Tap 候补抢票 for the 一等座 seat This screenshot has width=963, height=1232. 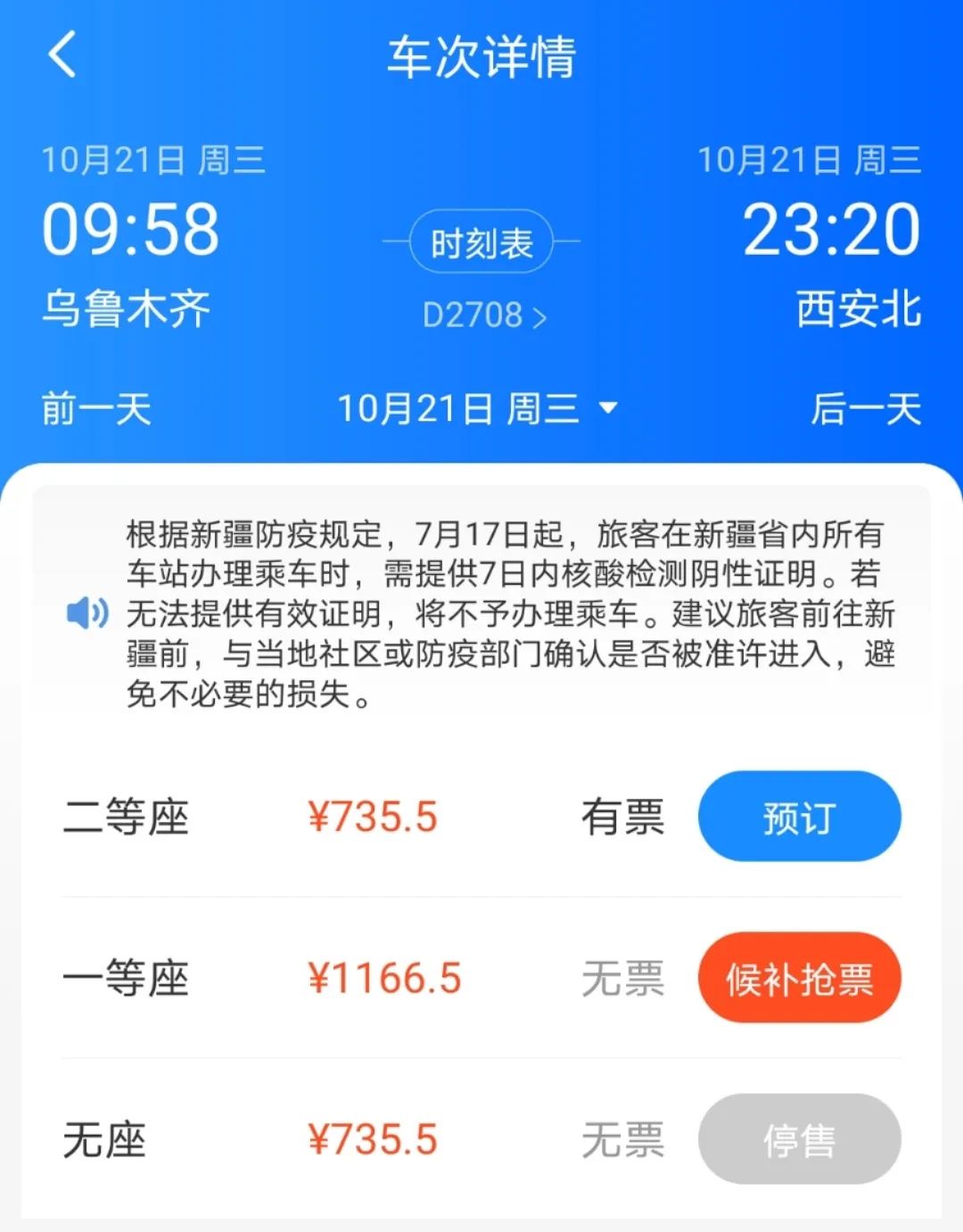799,978
